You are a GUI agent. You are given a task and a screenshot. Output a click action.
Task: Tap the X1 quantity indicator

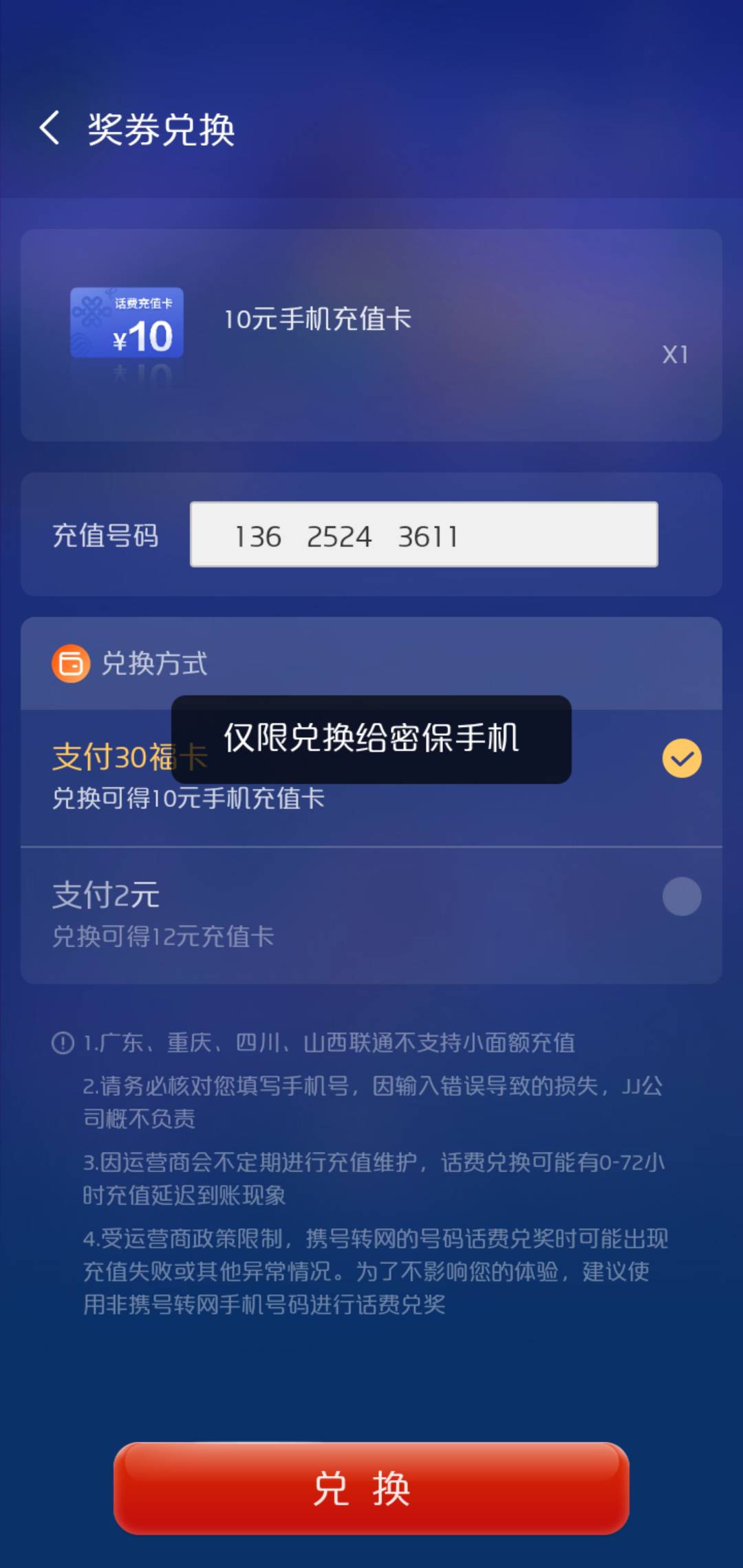pos(676,355)
